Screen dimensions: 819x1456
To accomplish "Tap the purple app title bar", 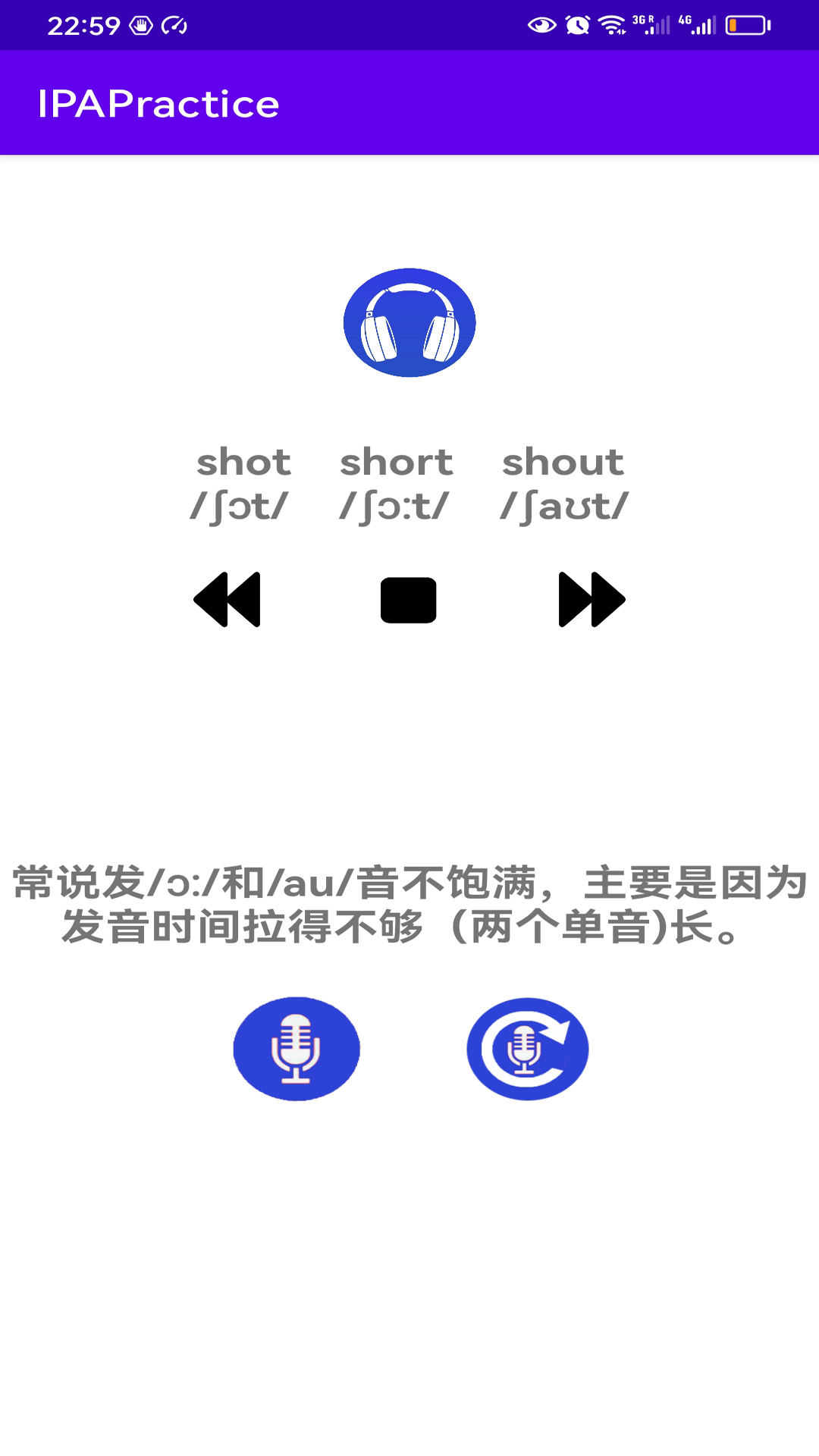I will click(x=531, y=105).
